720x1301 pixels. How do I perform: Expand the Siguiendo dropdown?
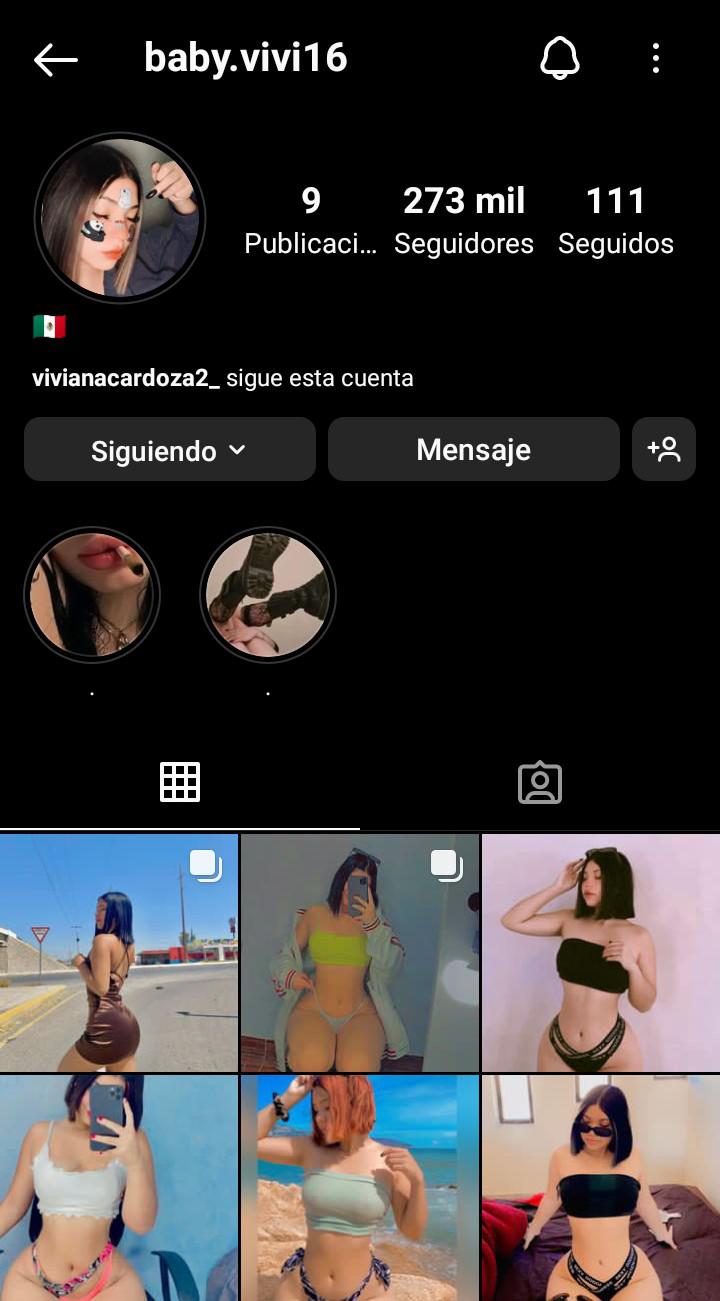169,450
